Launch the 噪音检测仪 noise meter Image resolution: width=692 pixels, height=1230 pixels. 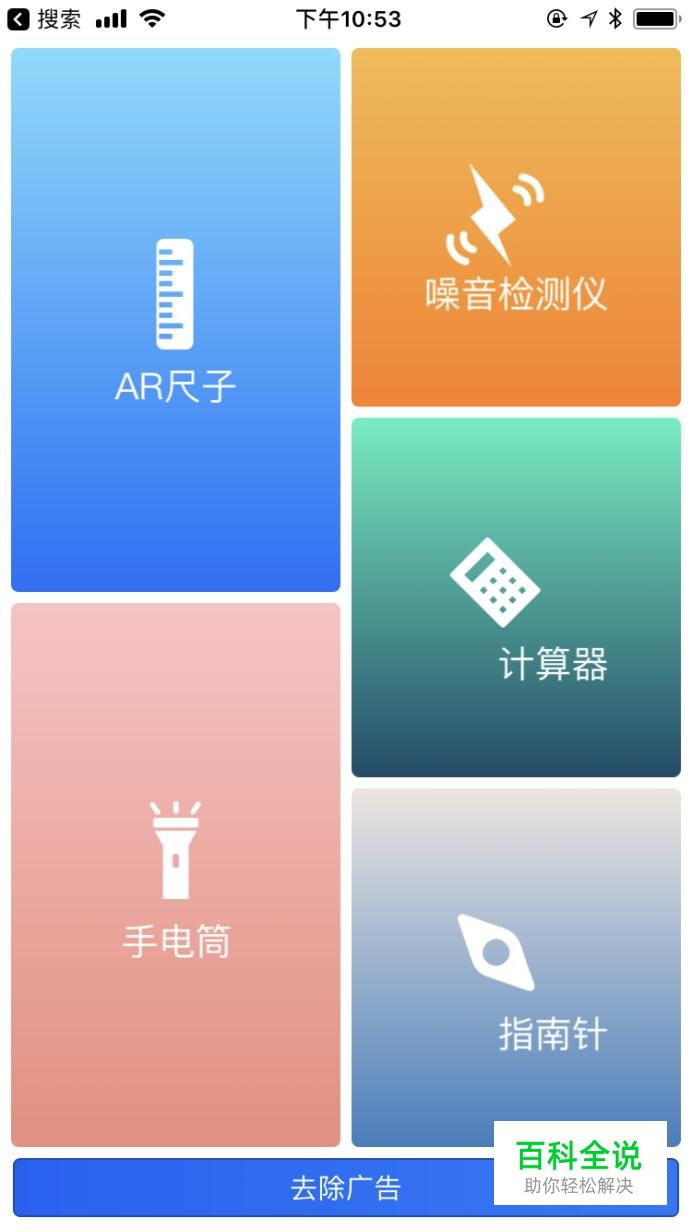pyautogui.click(x=515, y=227)
